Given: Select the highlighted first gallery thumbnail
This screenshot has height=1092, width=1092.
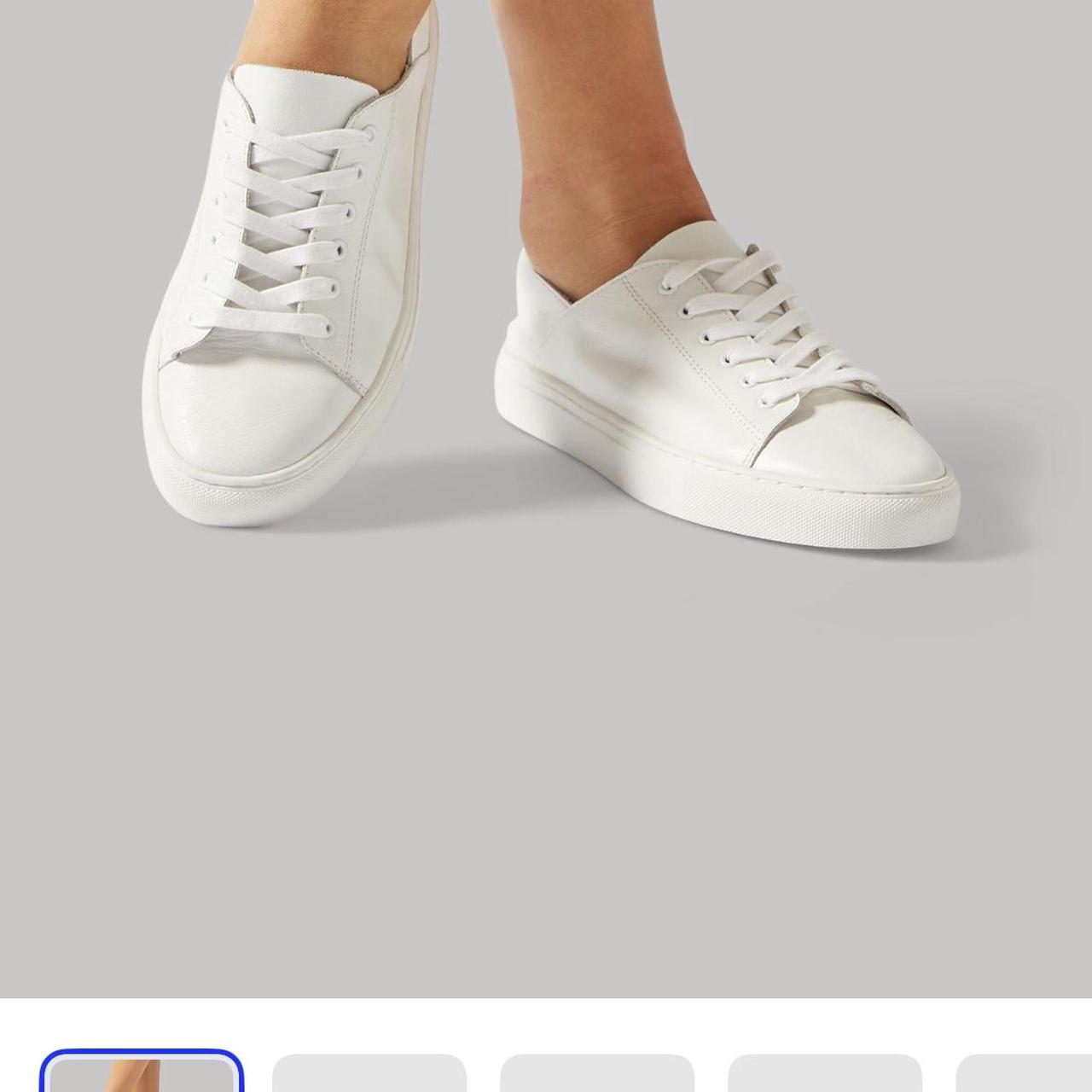Looking at the screenshot, I should point(142,1073).
